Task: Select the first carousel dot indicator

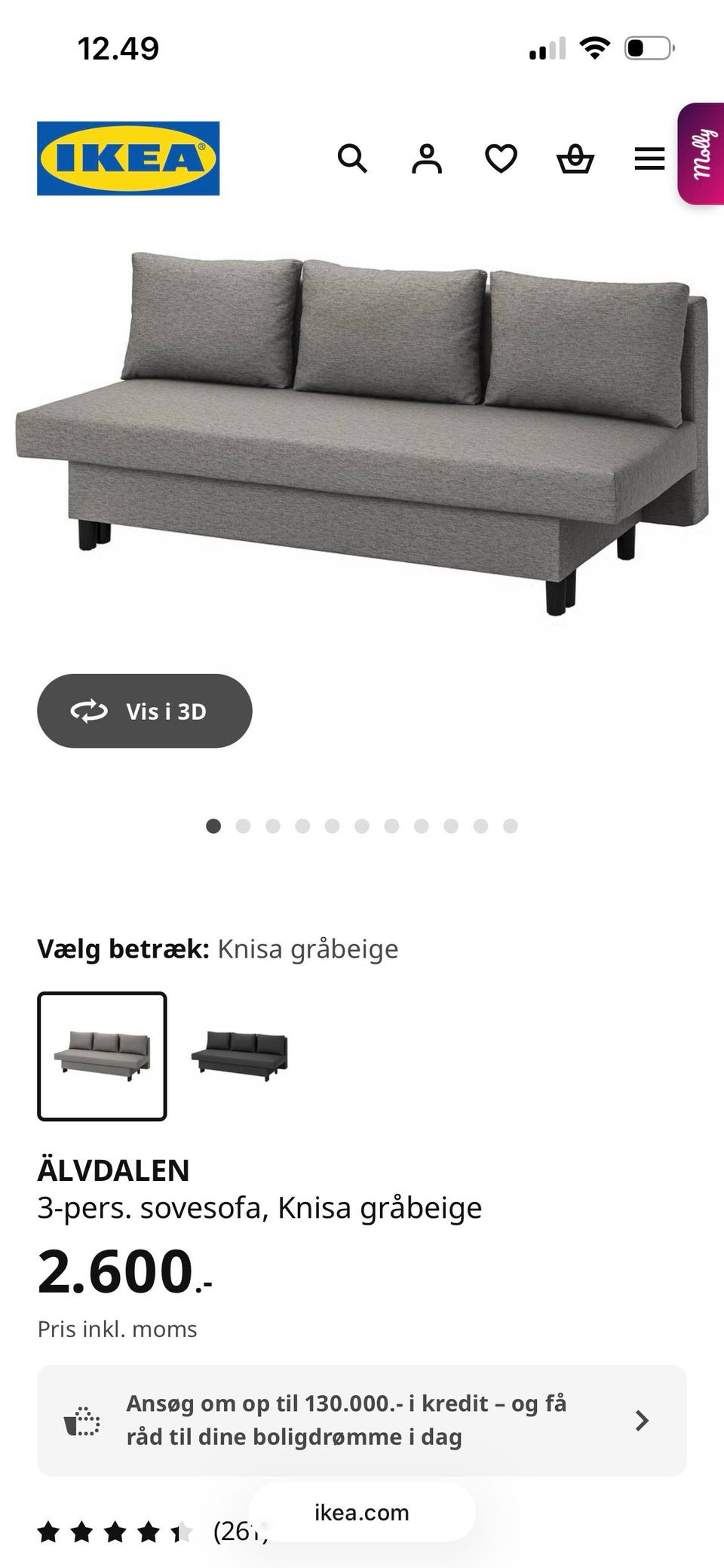Action: (x=213, y=826)
